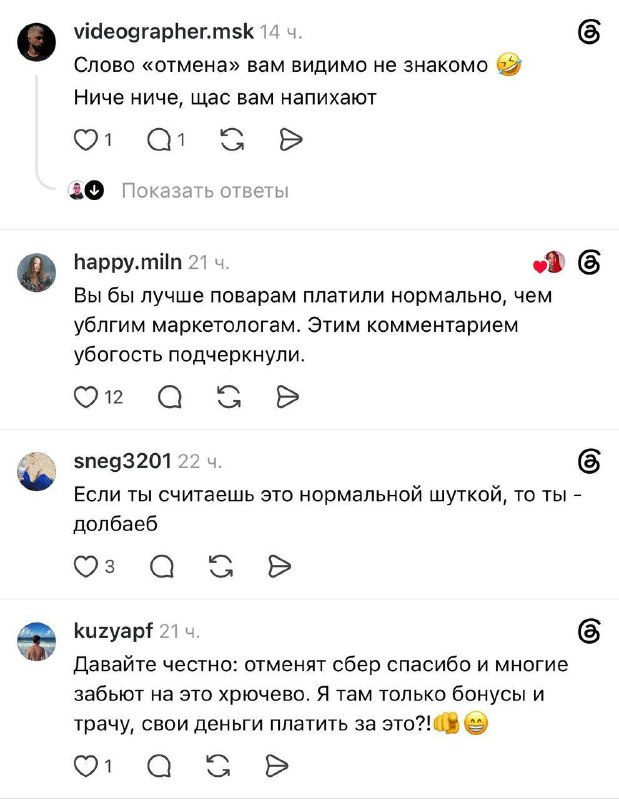
Task: Like kuzyapf's comment
Action: tap(85, 766)
